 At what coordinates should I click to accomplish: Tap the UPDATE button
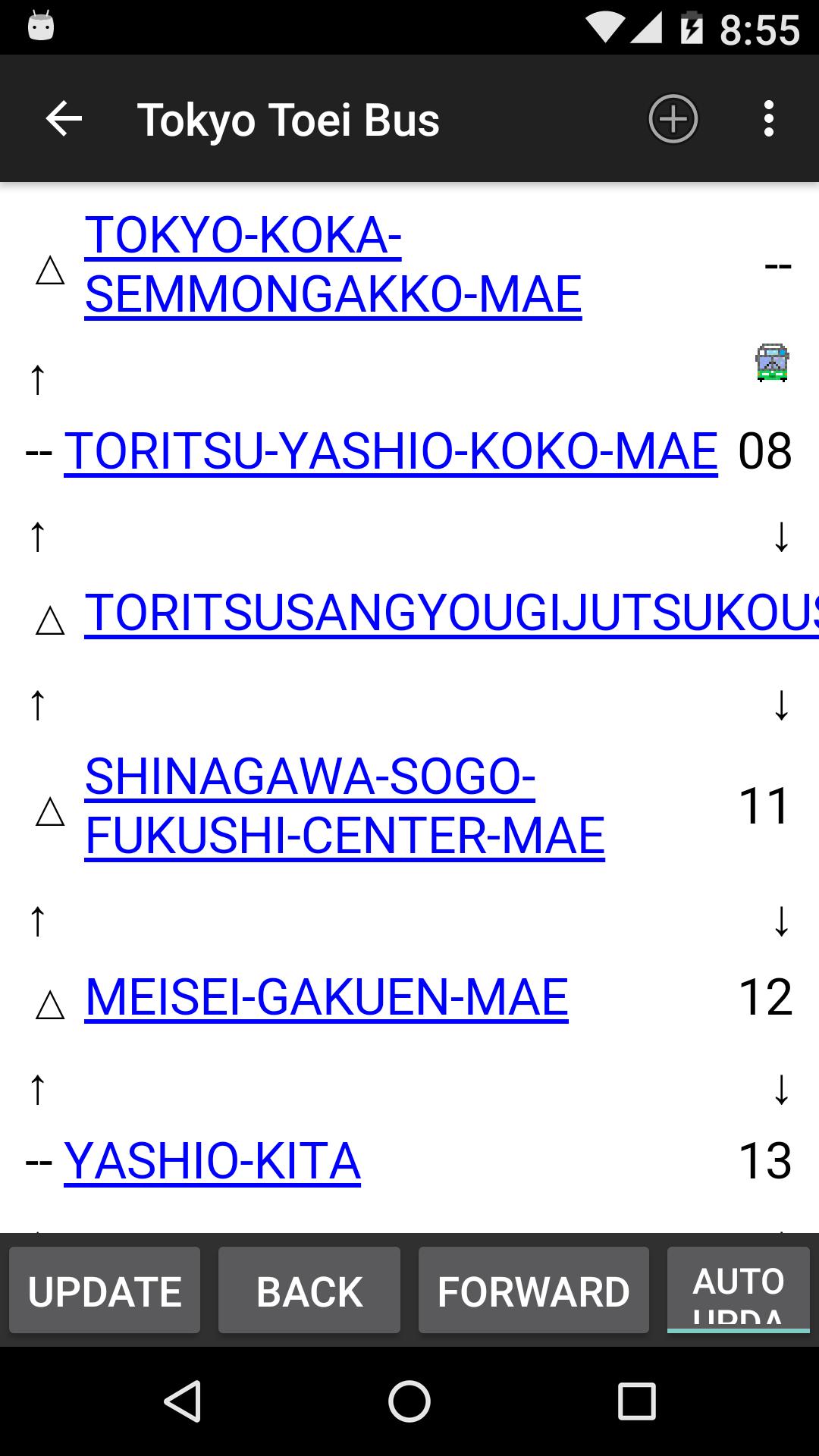(105, 1291)
